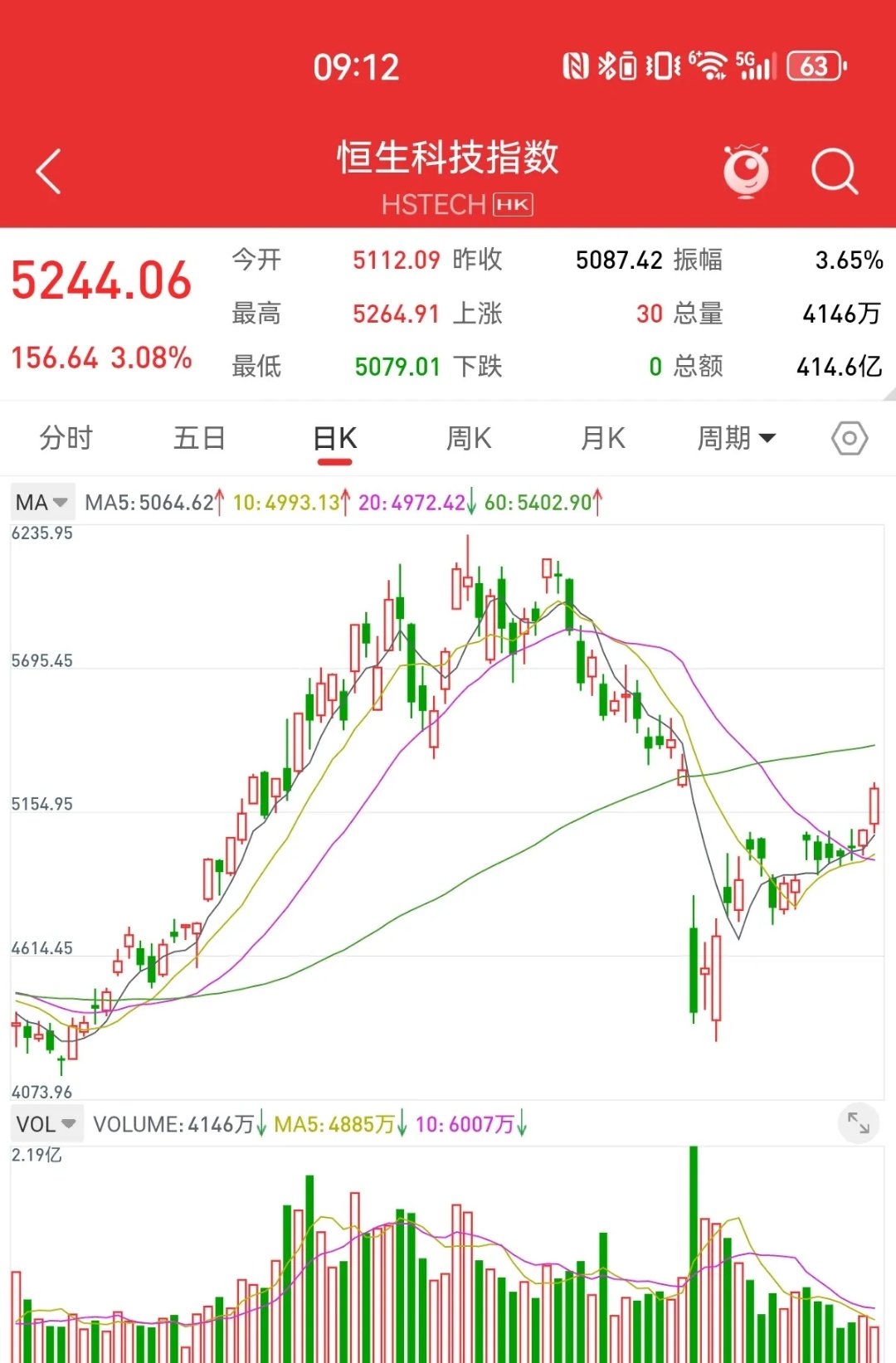Viewport: 896px width, 1363px height.
Task: Tap the current price 5244.06
Action: point(100,280)
